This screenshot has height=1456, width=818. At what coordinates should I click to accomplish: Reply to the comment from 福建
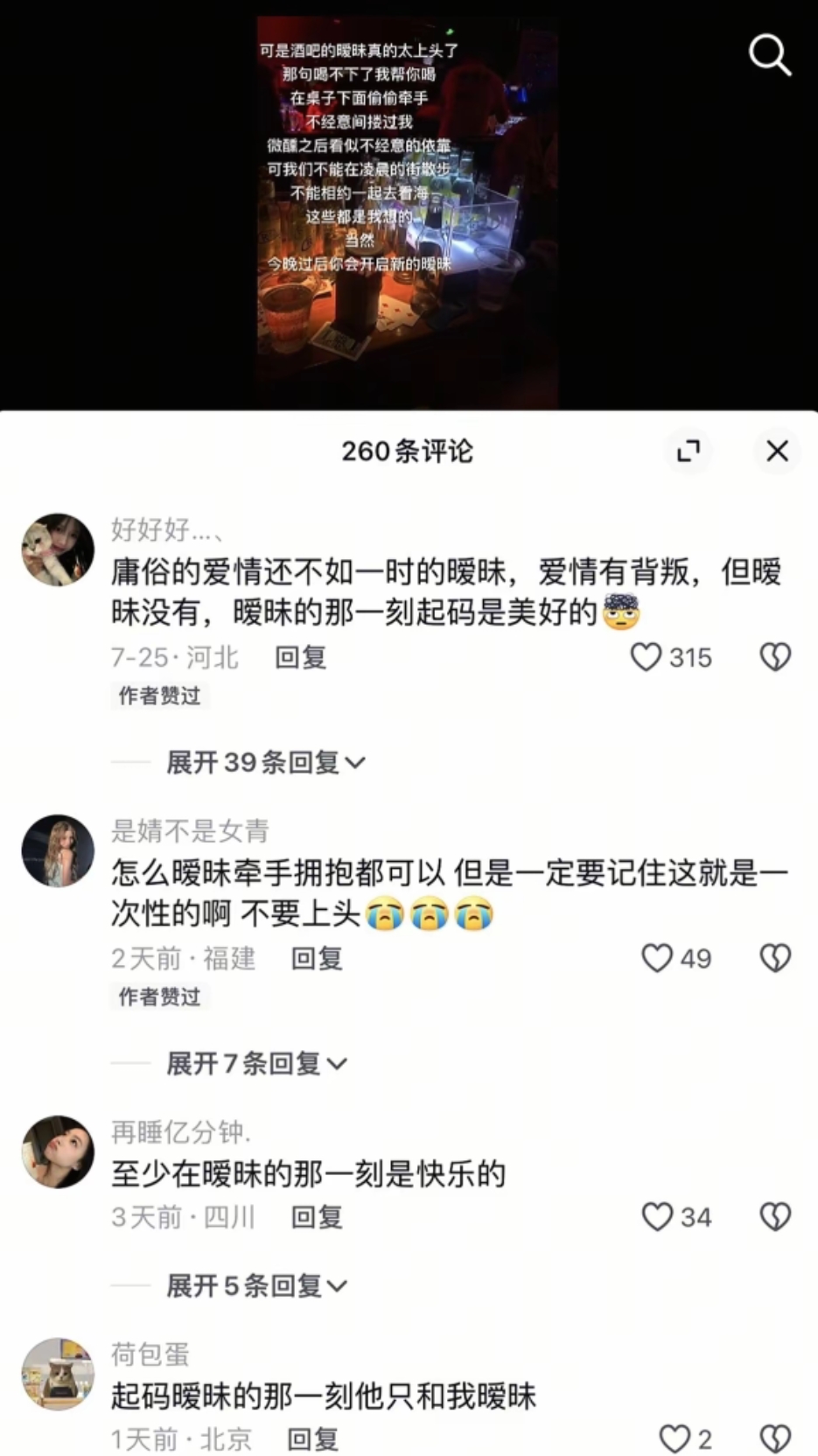[x=316, y=958]
